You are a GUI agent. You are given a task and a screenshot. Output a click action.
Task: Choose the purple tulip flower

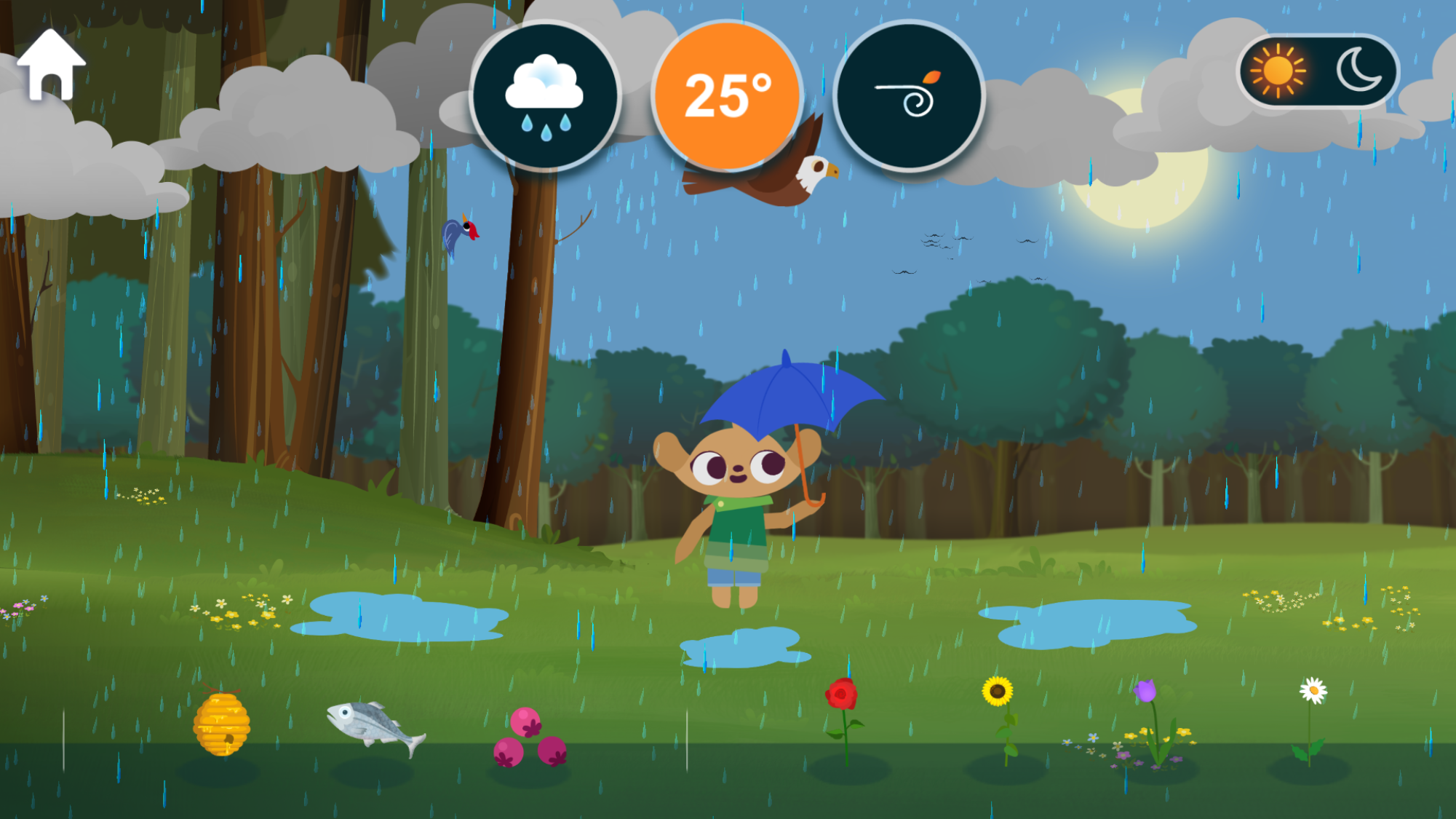coord(1151,721)
